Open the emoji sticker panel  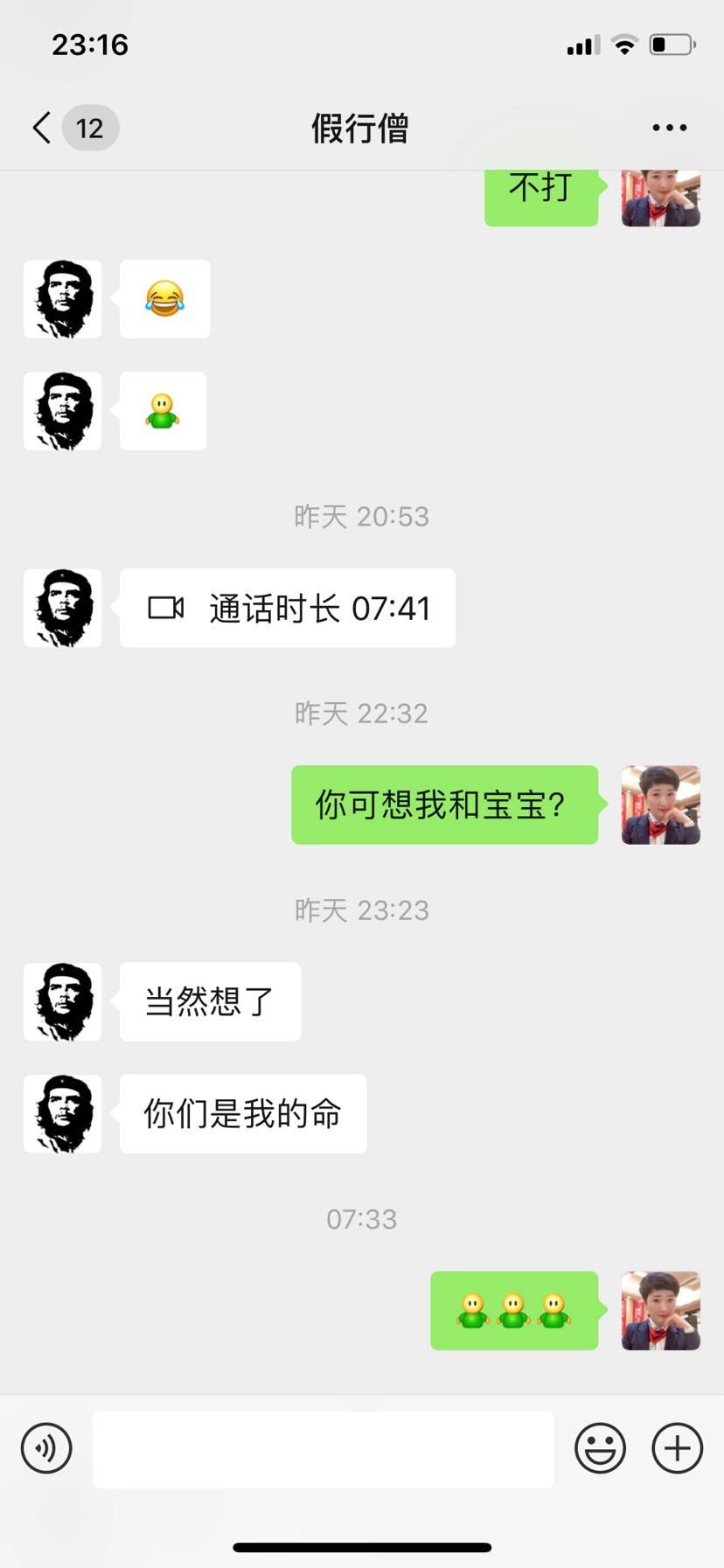coord(600,1448)
